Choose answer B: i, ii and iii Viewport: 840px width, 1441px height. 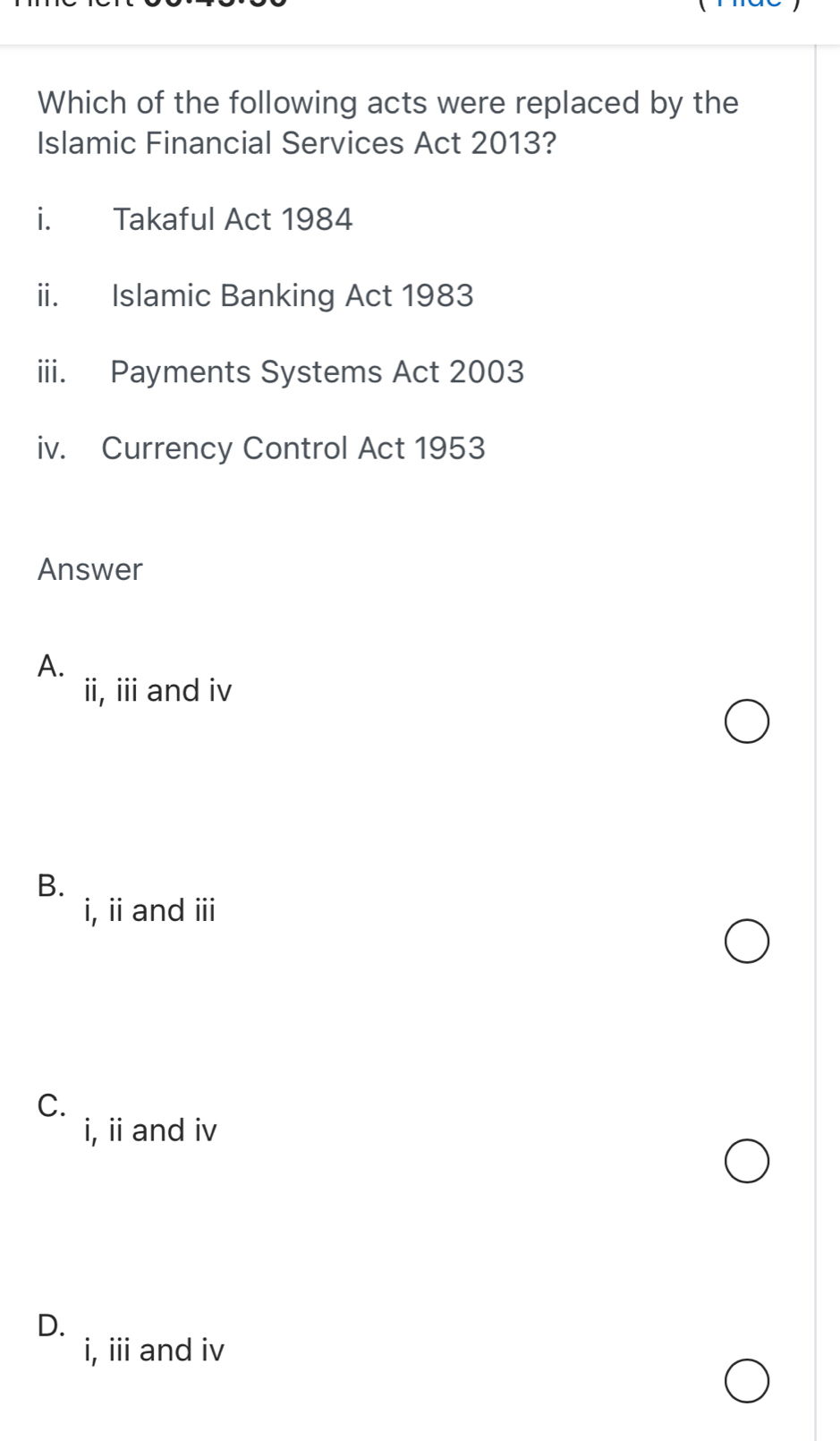click(x=746, y=942)
